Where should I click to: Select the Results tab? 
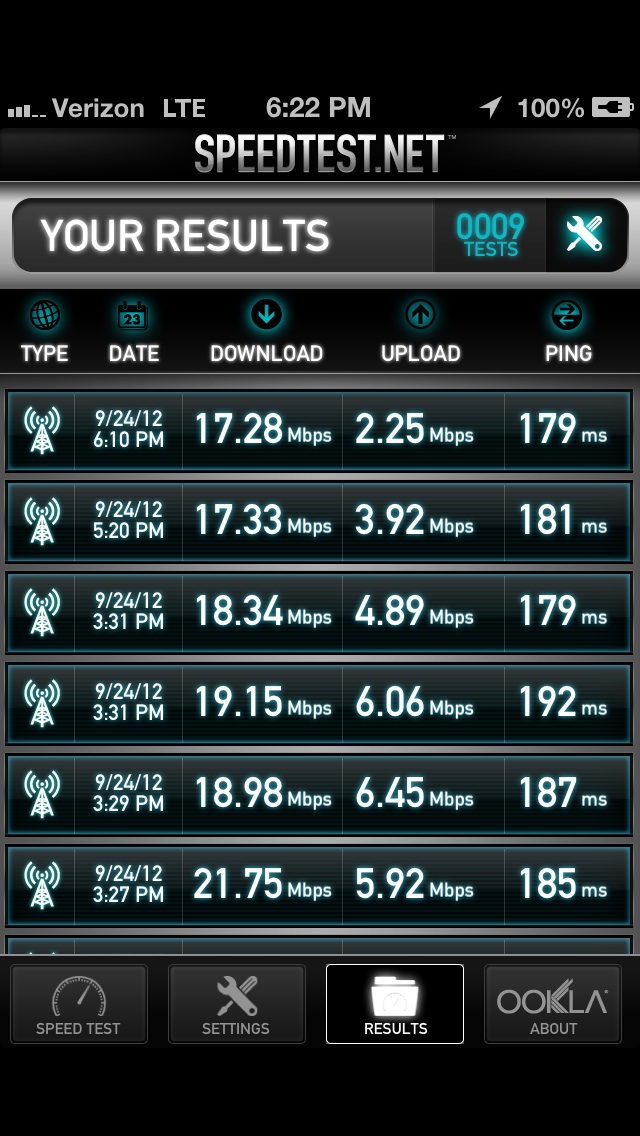point(394,1003)
